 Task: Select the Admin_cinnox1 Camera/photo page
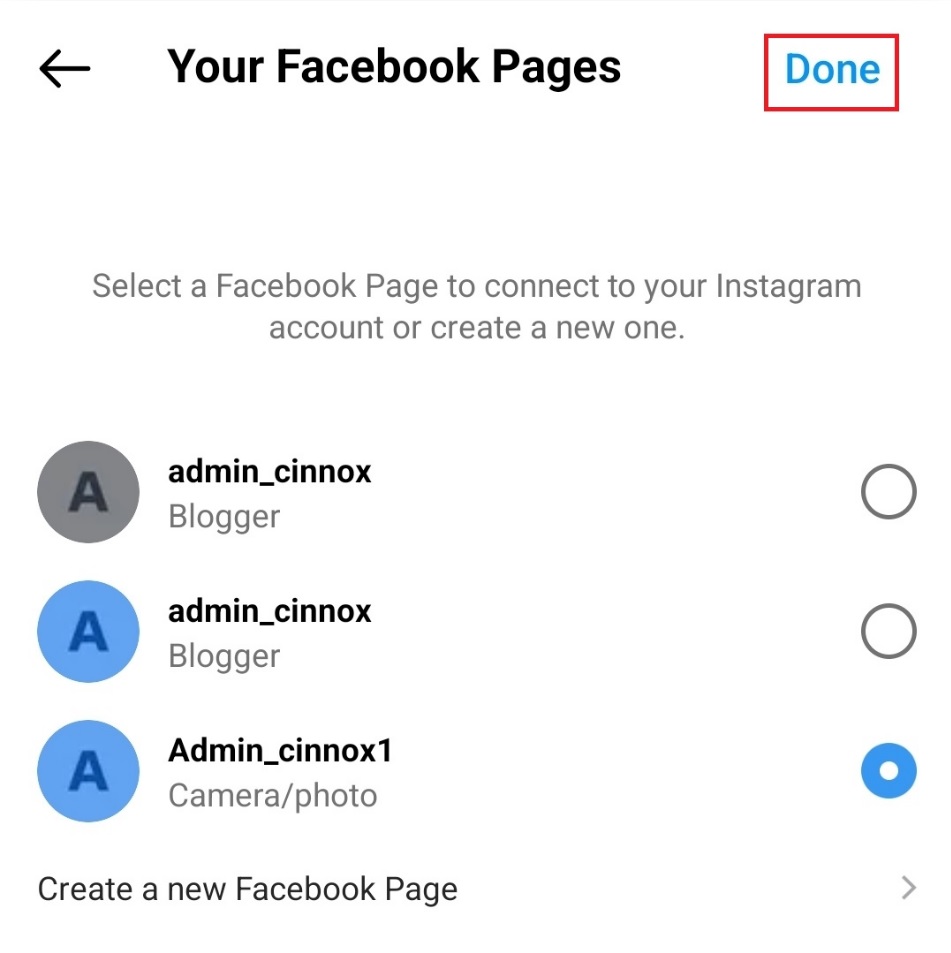[888, 772]
